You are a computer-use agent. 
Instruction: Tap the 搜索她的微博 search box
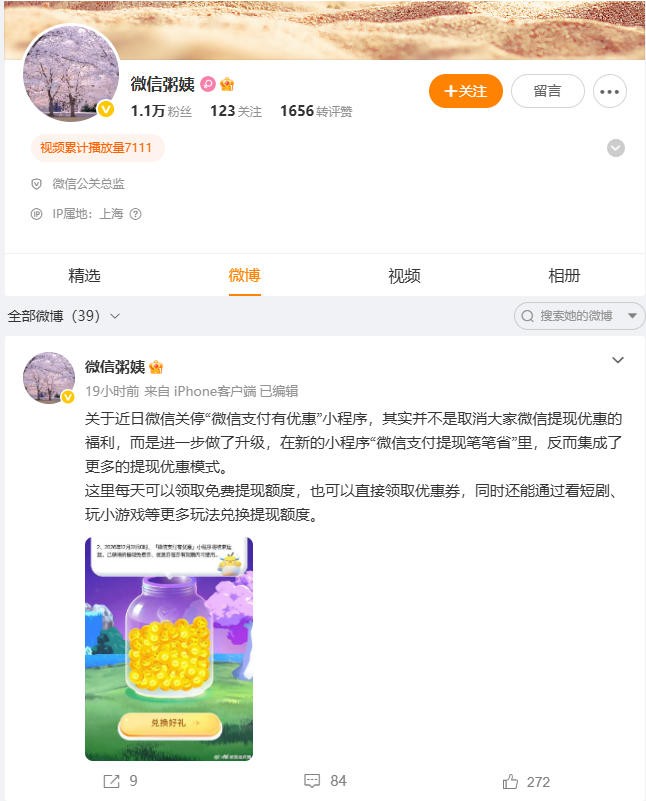[575, 316]
